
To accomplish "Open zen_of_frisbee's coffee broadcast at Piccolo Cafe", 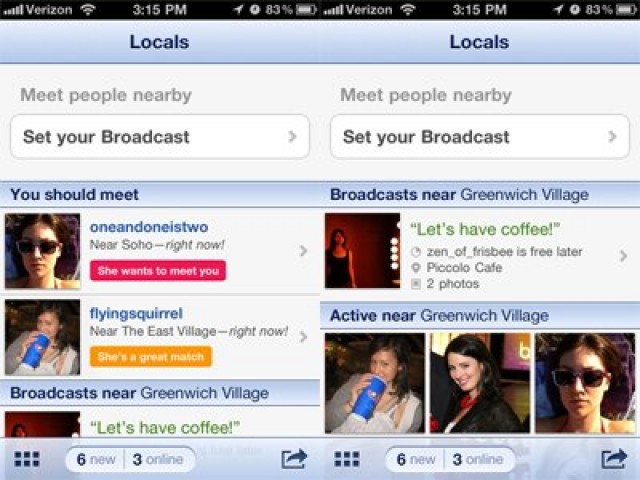I will pos(480,251).
